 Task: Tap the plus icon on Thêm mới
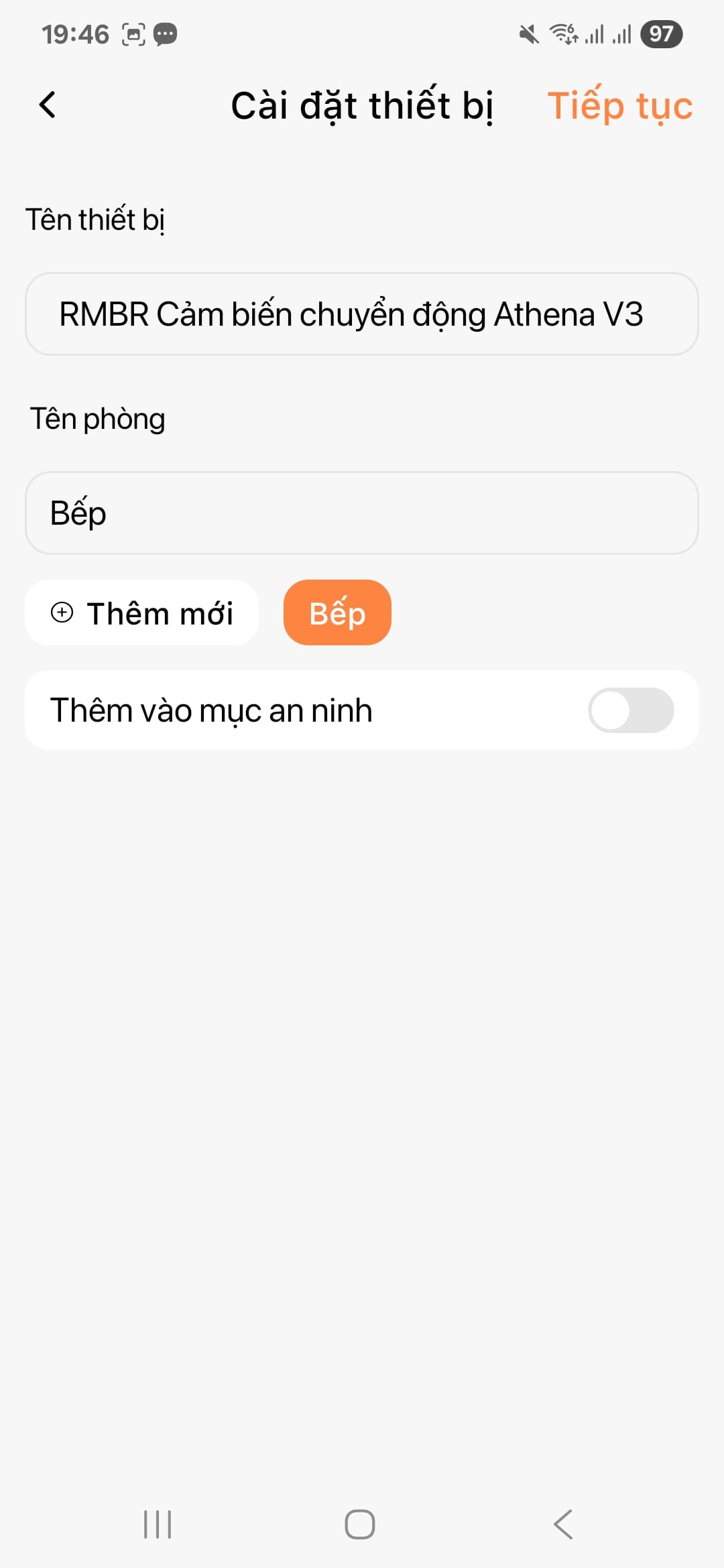click(x=63, y=613)
